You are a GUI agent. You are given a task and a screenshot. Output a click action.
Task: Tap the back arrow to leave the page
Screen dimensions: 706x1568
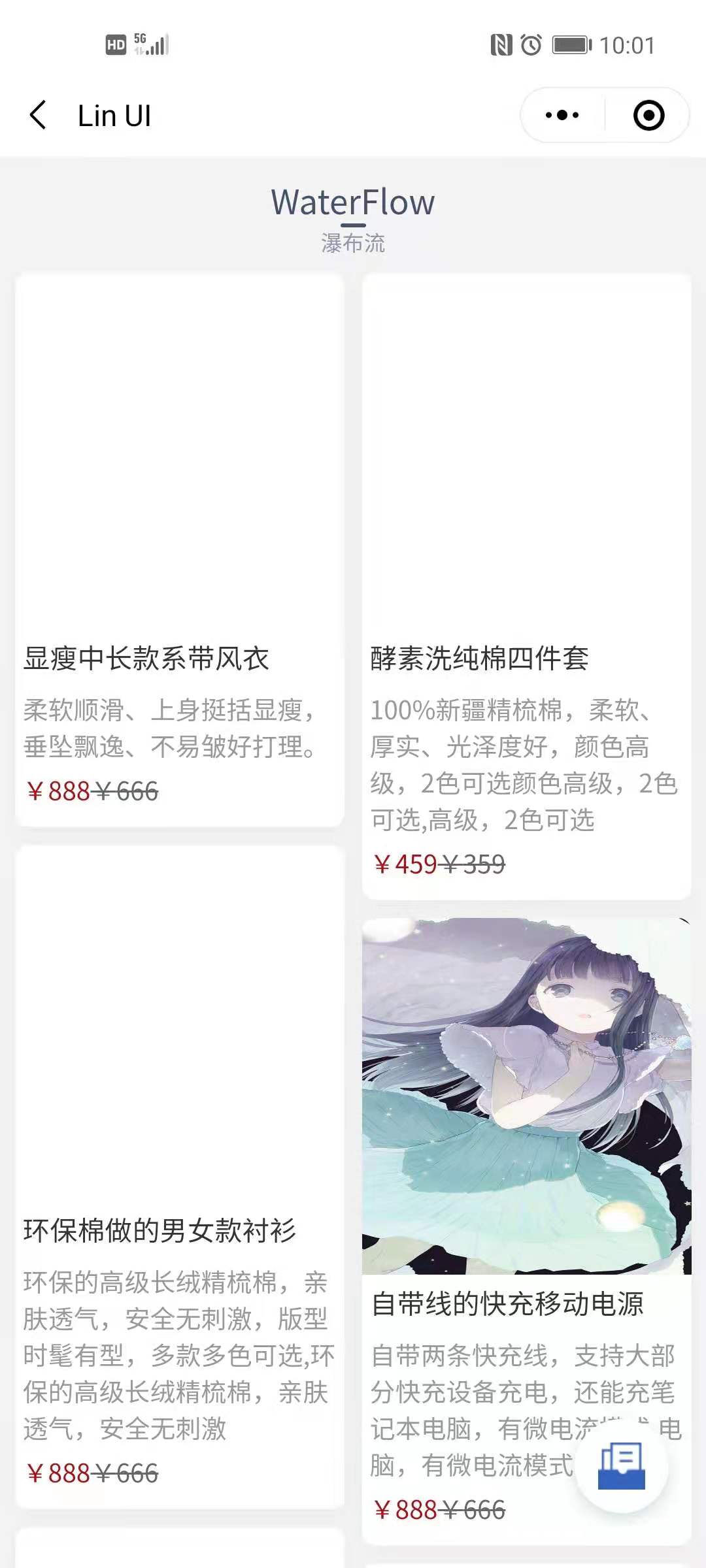click(37, 116)
